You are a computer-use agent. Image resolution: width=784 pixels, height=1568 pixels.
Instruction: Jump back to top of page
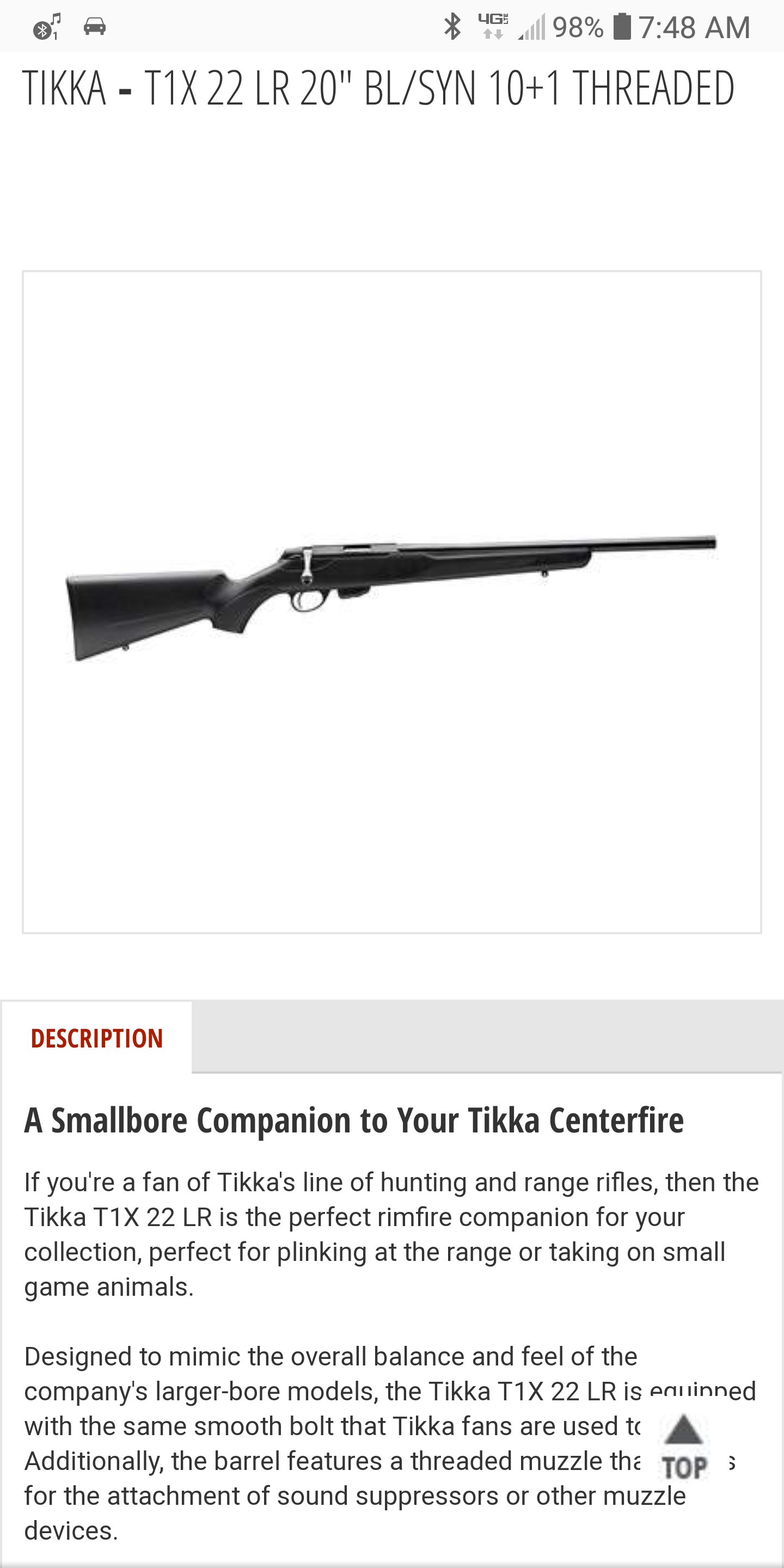tap(684, 1449)
